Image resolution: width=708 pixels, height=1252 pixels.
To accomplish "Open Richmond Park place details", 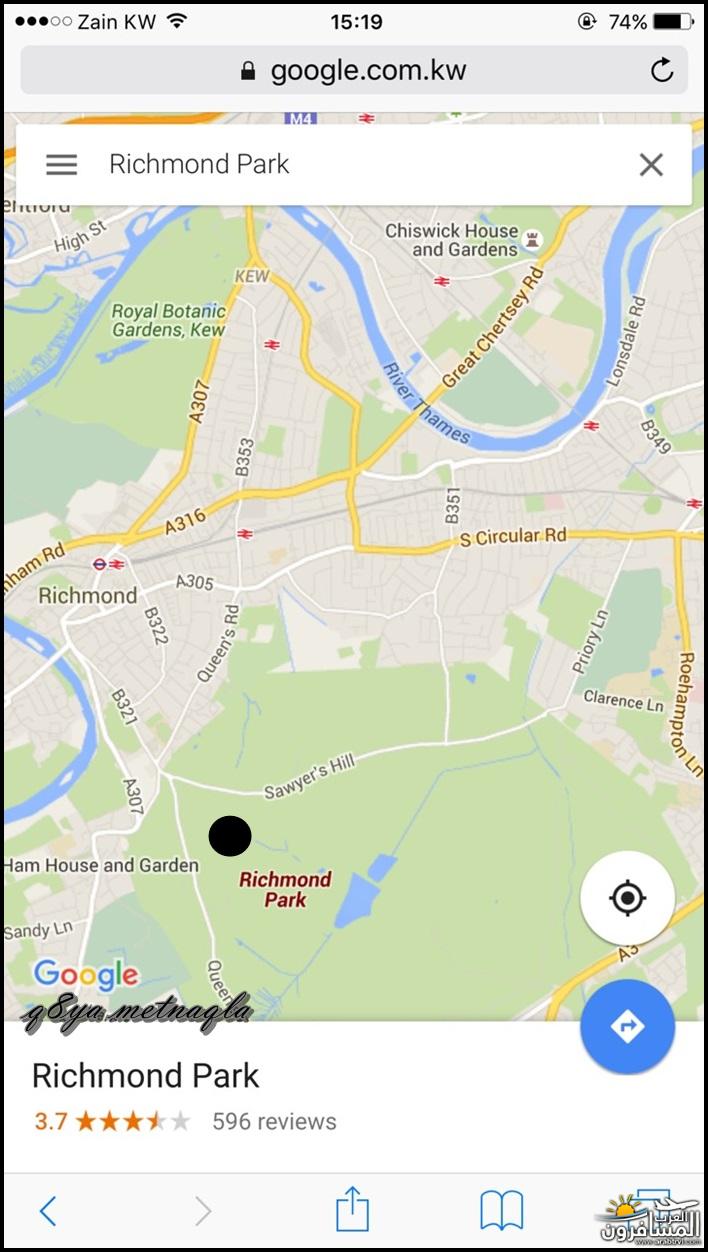I will pyautogui.click(x=146, y=1076).
